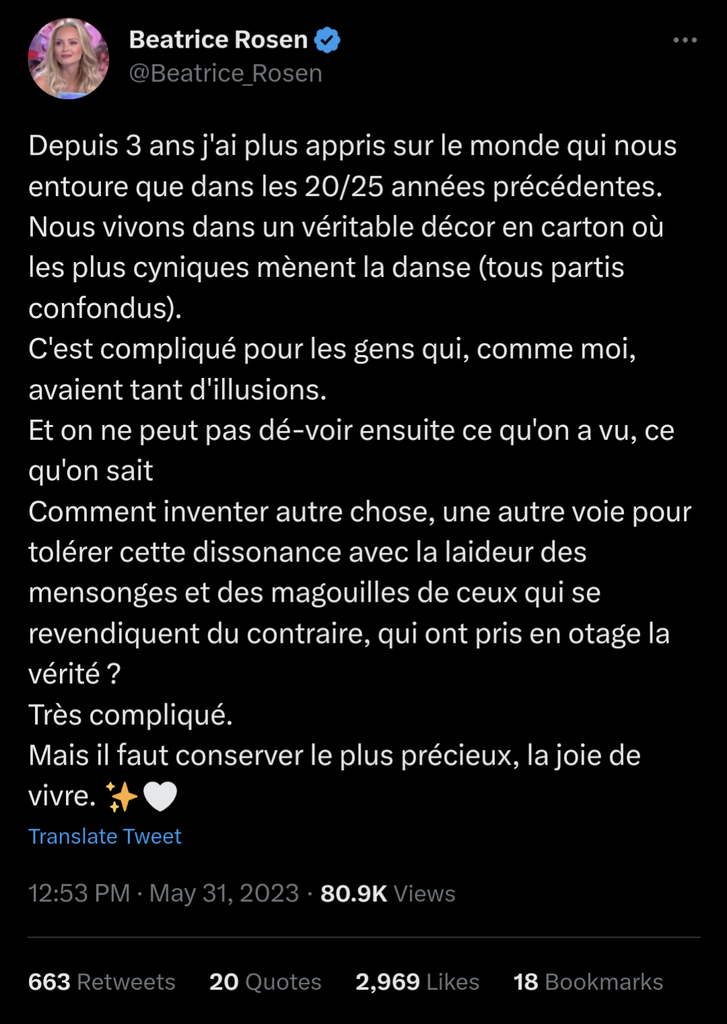Tap the @Beatrice_Rosen handle
The height and width of the screenshot is (1024, 727).
pos(225,74)
